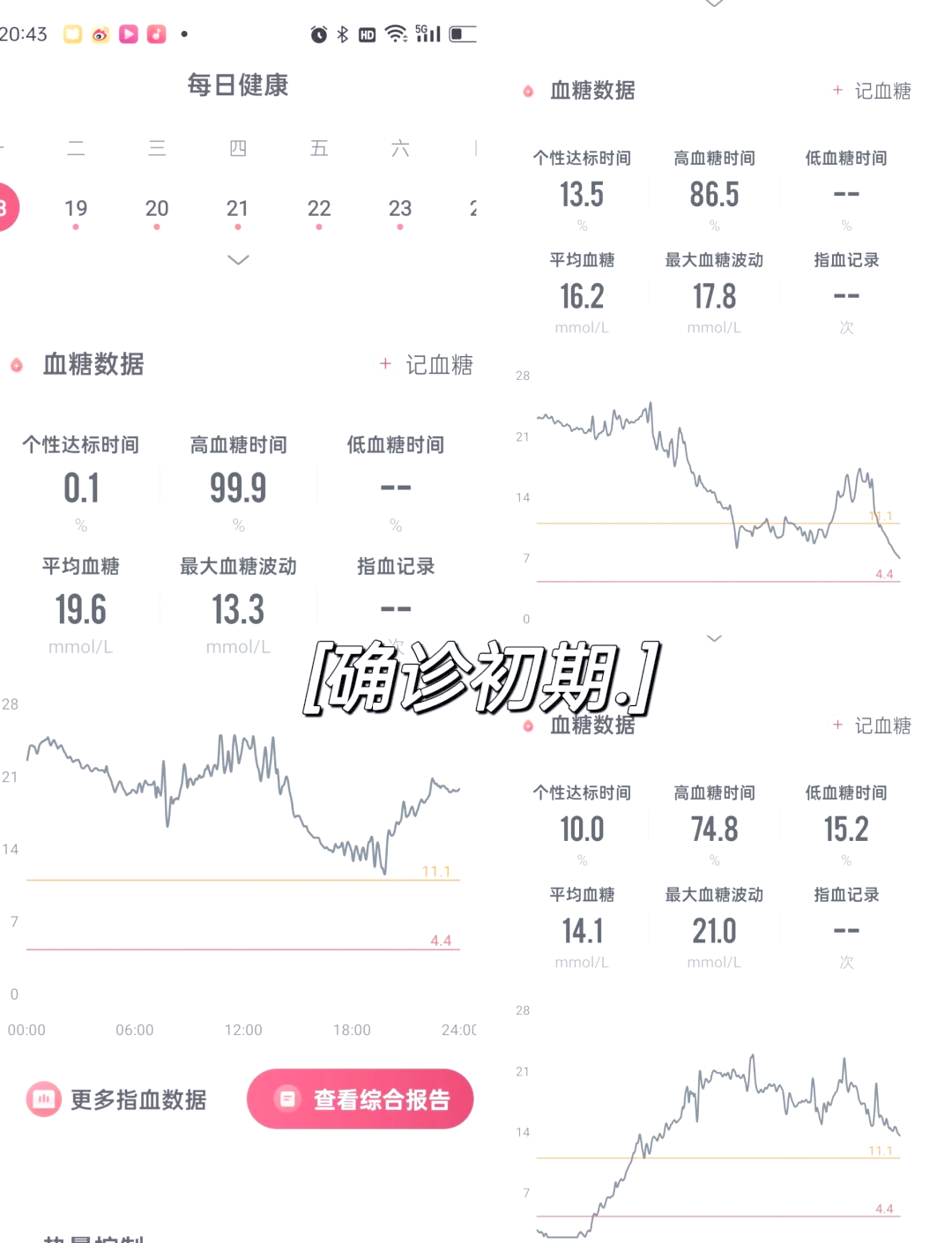Viewport: 952px width, 1243px height.
Task: Click the plus icon before top-right 记血糖
Action: point(836,90)
